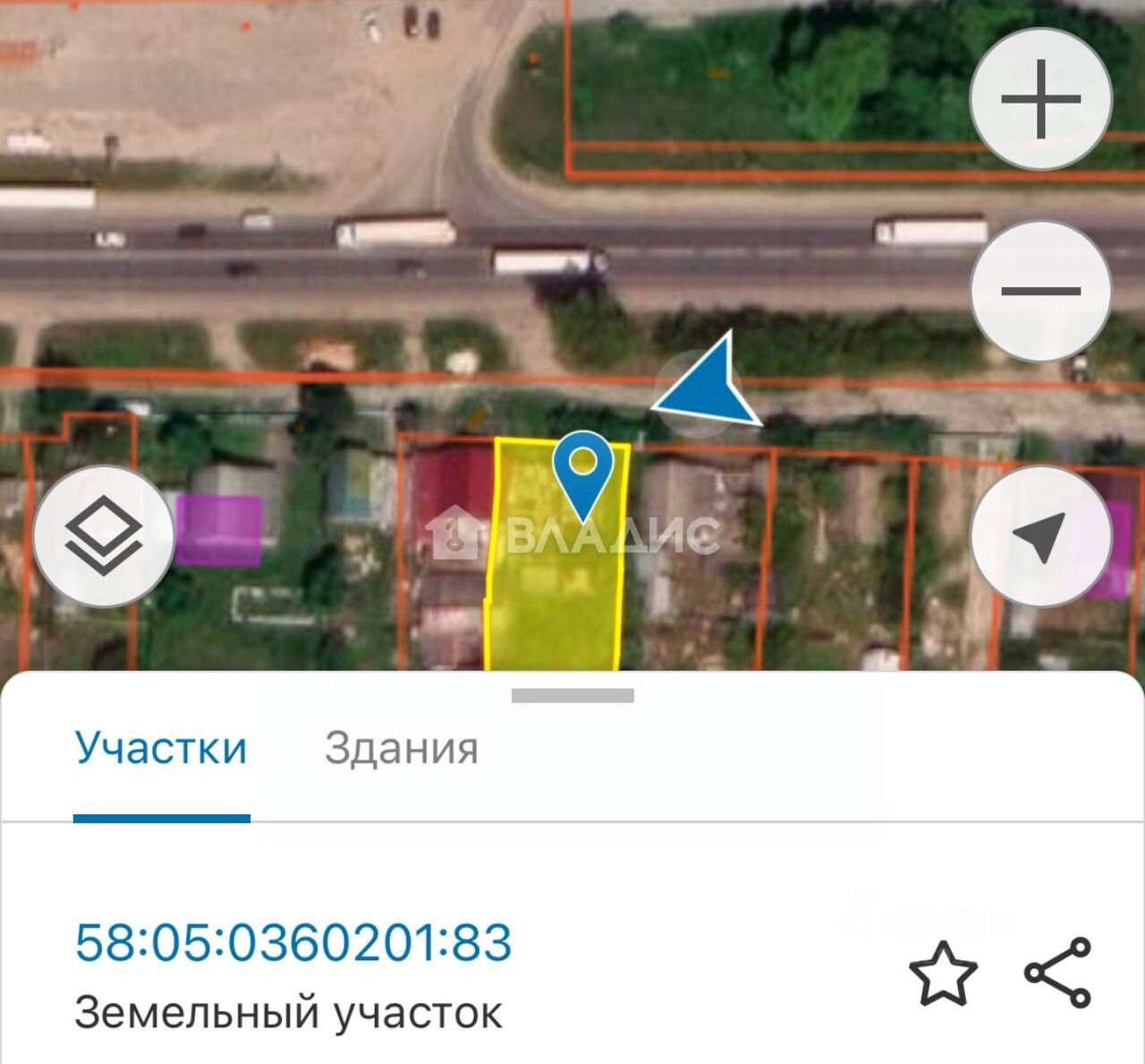This screenshot has width=1145, height=1064.
Task: Share the land plot details
Action: pos(1057,974)
